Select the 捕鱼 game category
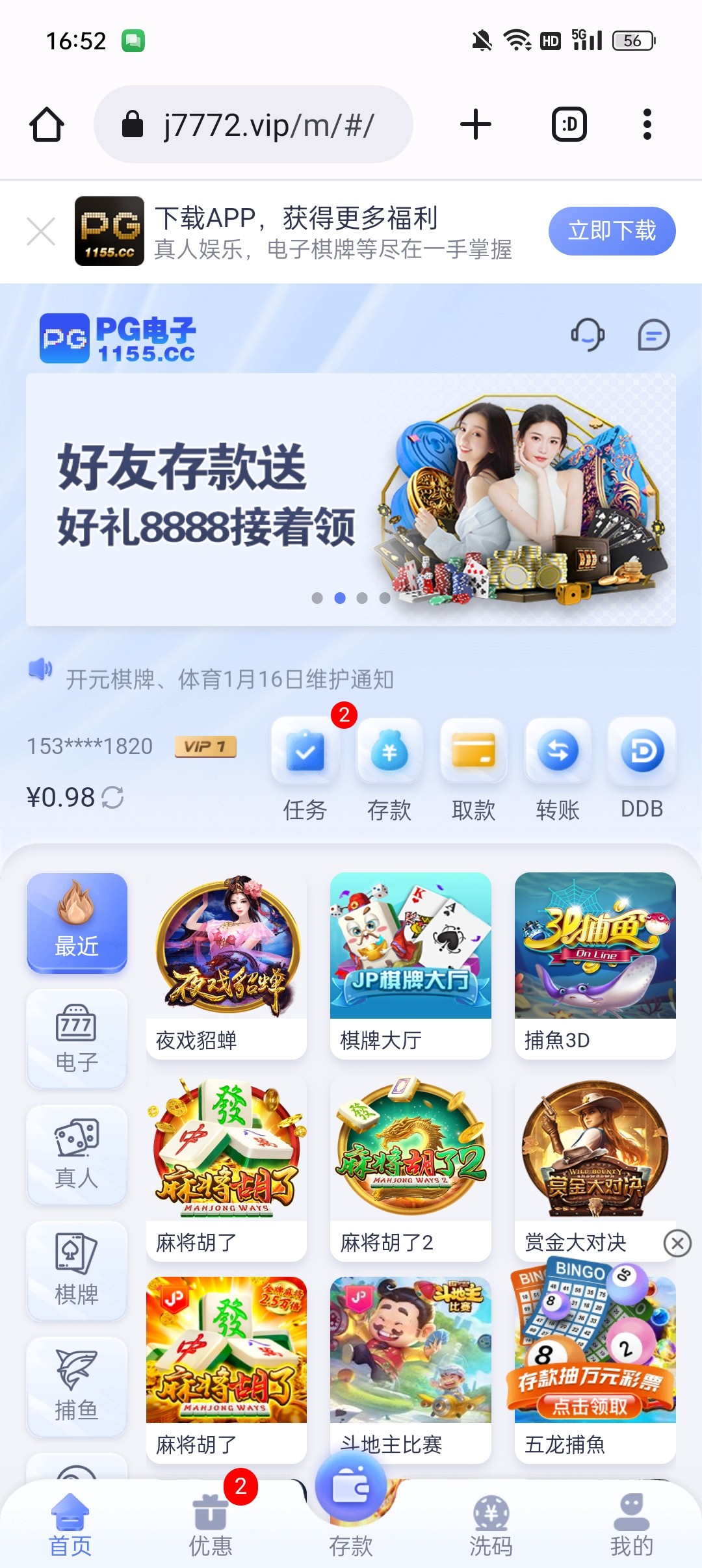 pos(77,1387)
